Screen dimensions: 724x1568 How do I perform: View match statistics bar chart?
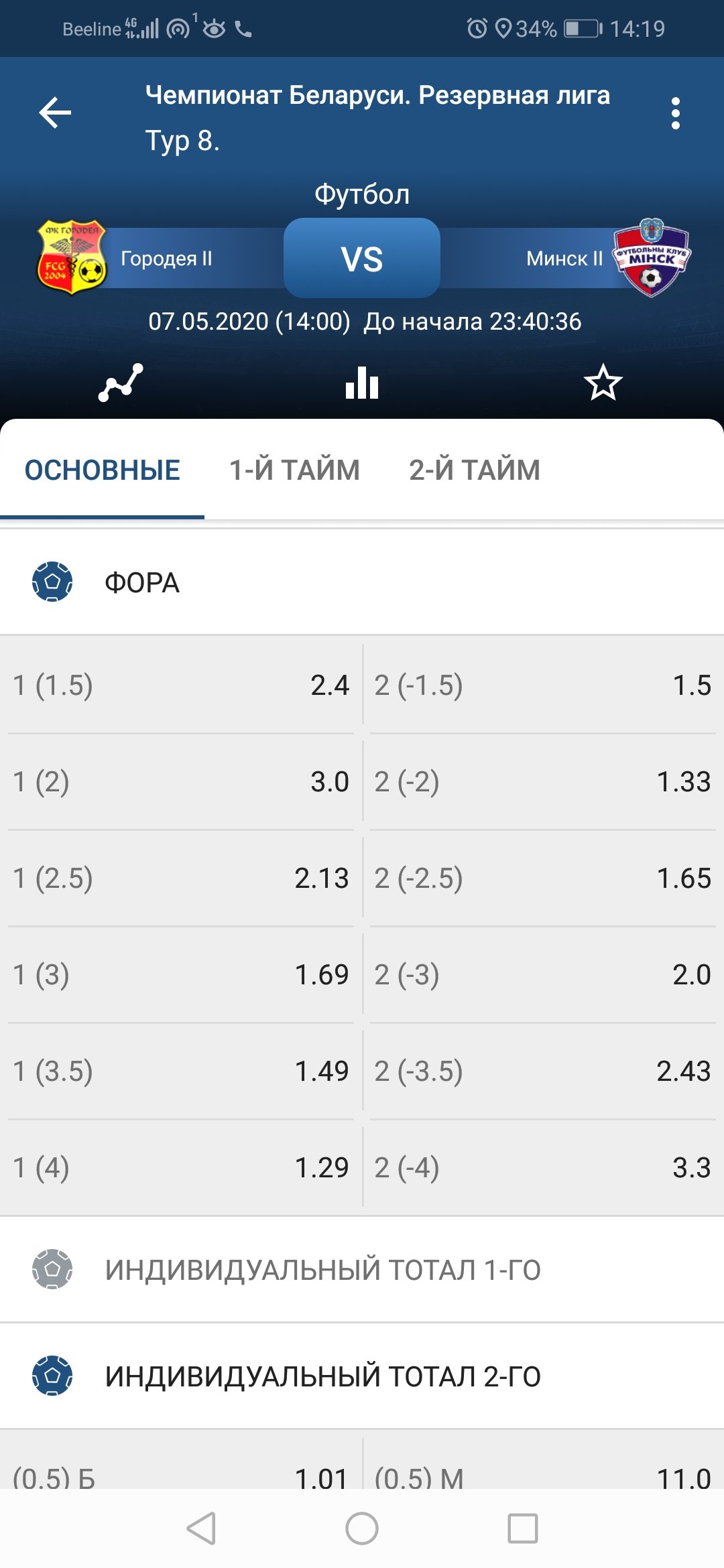[362, 383]
